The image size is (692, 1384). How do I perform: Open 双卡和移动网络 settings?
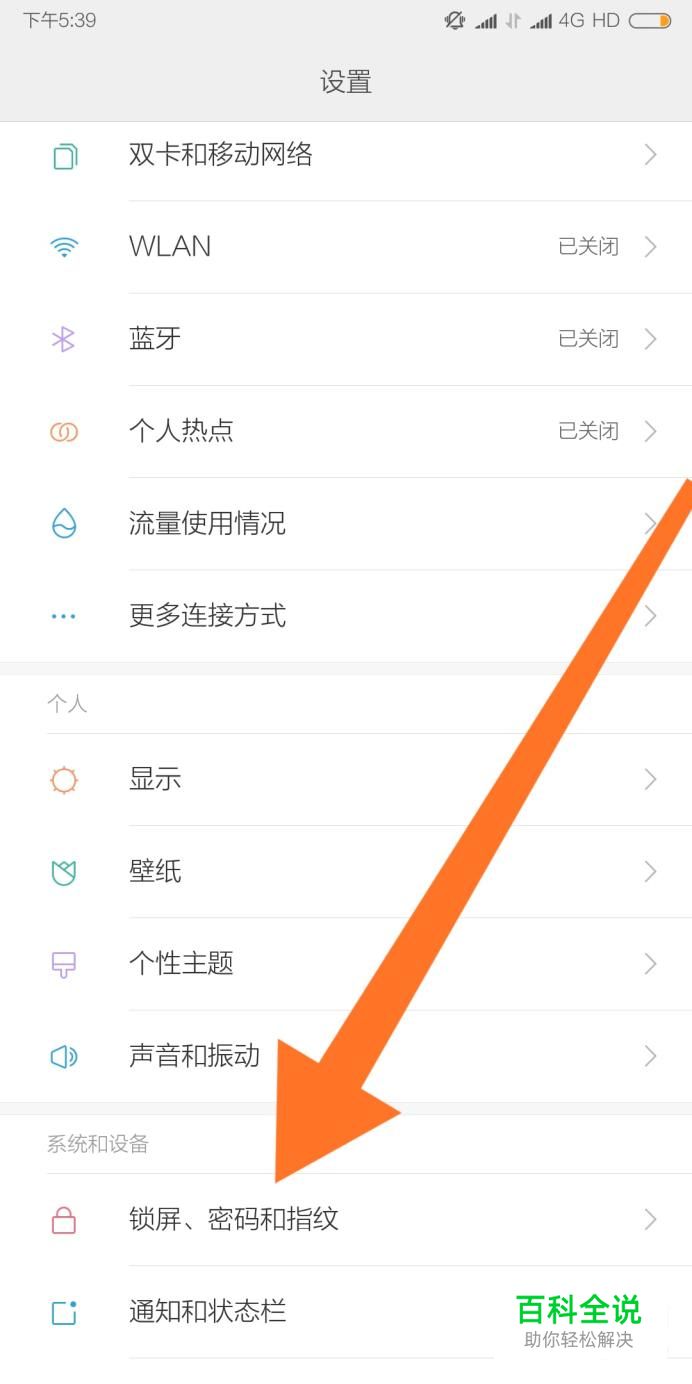tap(220, 155)
